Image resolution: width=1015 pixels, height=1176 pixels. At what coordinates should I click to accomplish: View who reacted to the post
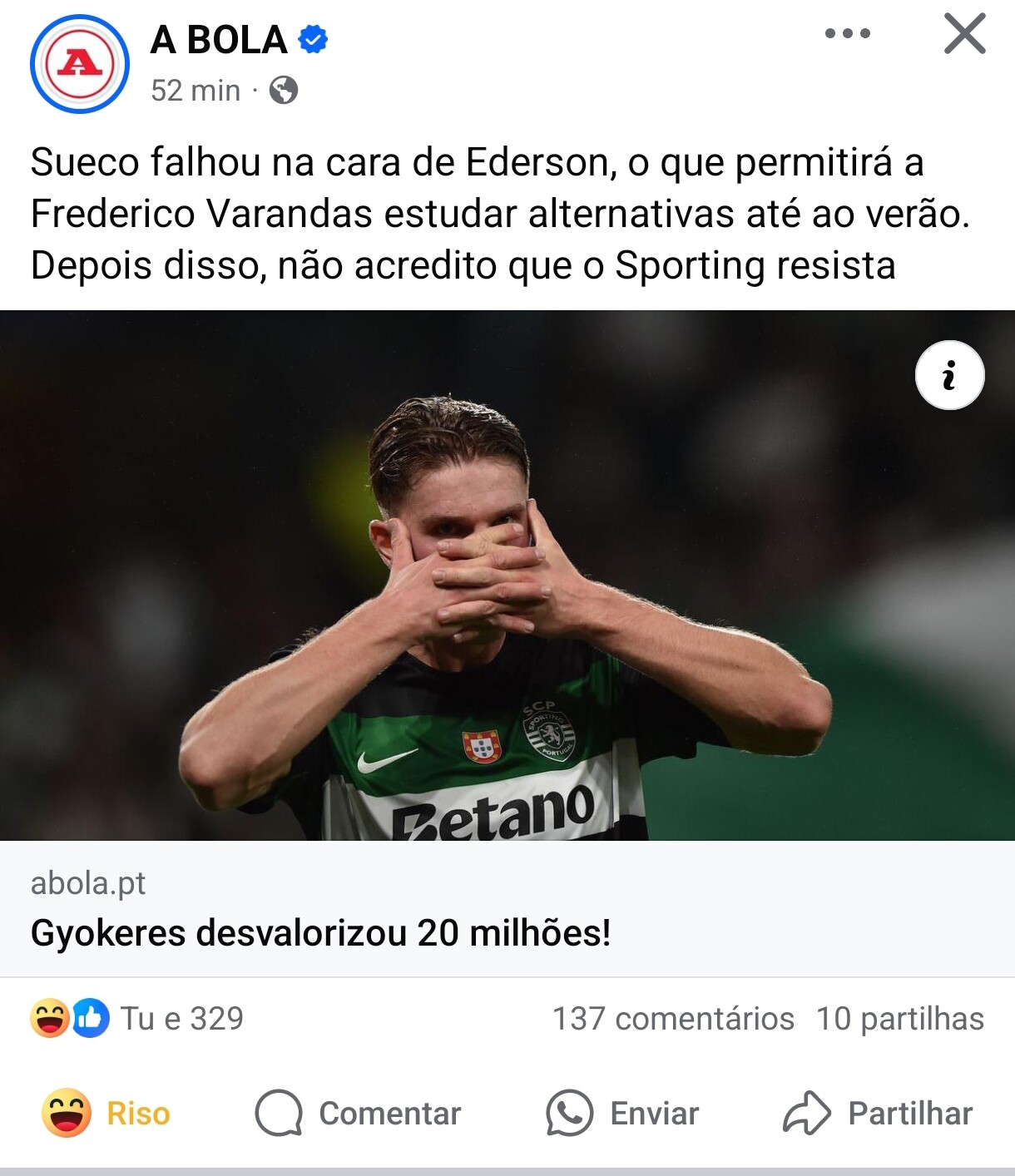click(x=138, y=1018)
